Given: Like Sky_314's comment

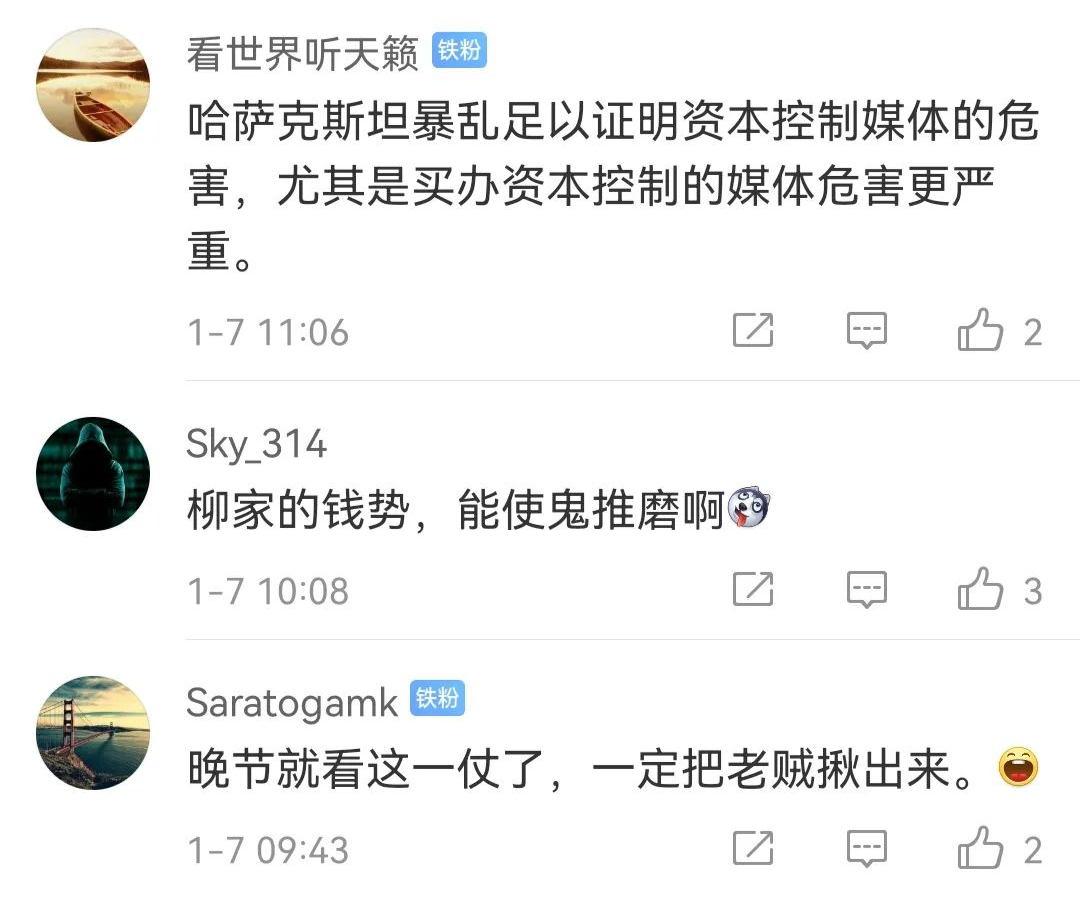Looking at the screenshot, I should click(x=981, y=590).
